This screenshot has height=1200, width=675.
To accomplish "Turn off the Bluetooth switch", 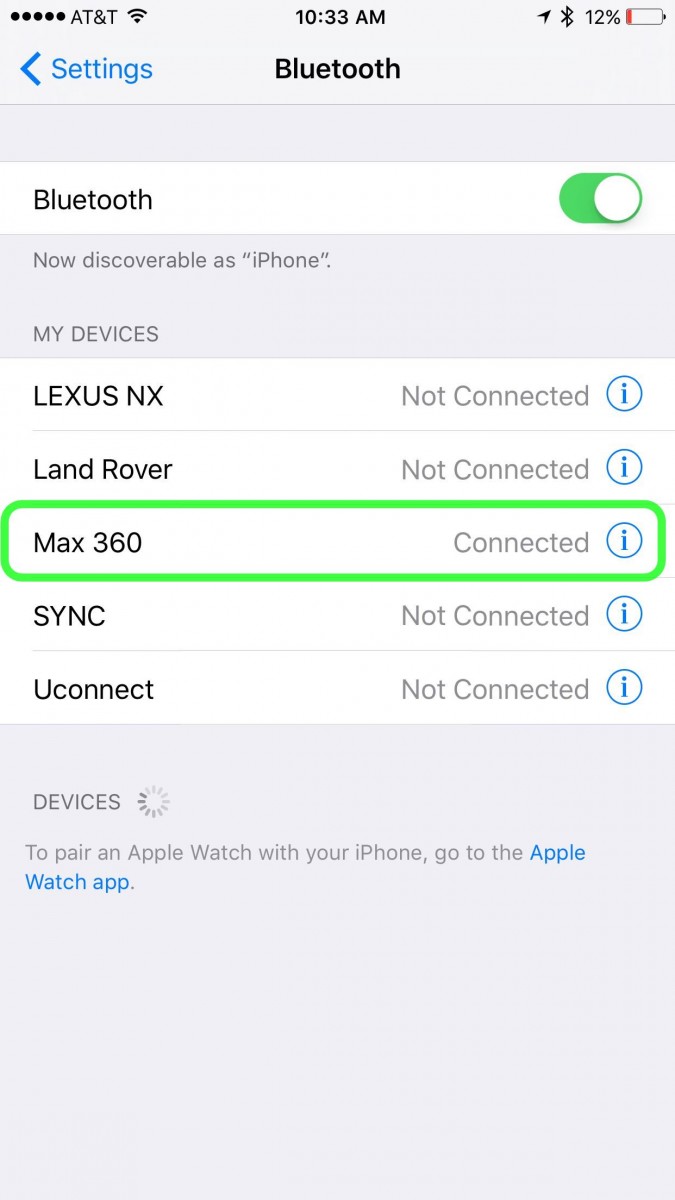I will coord(600,198).
